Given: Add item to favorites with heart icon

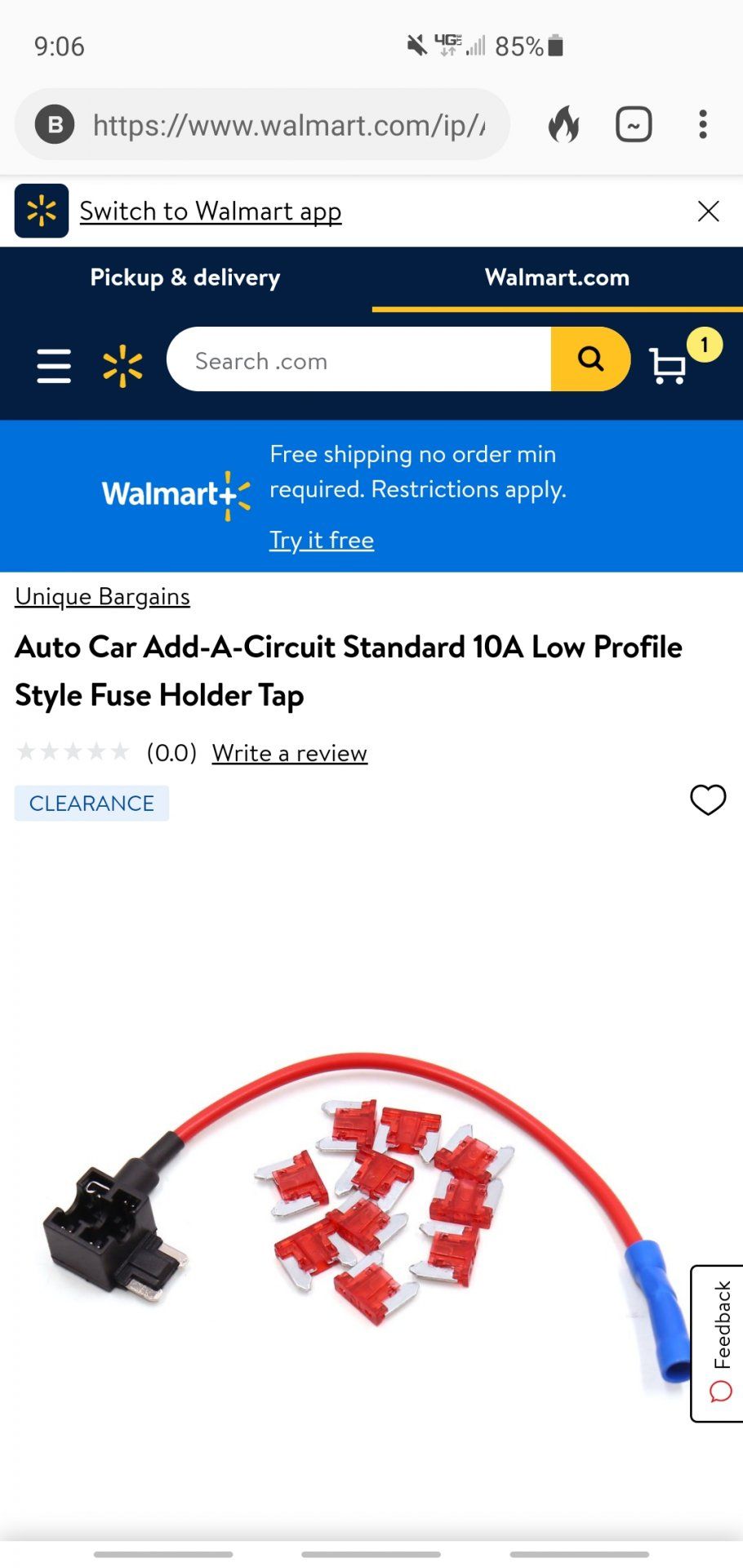Looking at the screenshot, I should (707, 800).
